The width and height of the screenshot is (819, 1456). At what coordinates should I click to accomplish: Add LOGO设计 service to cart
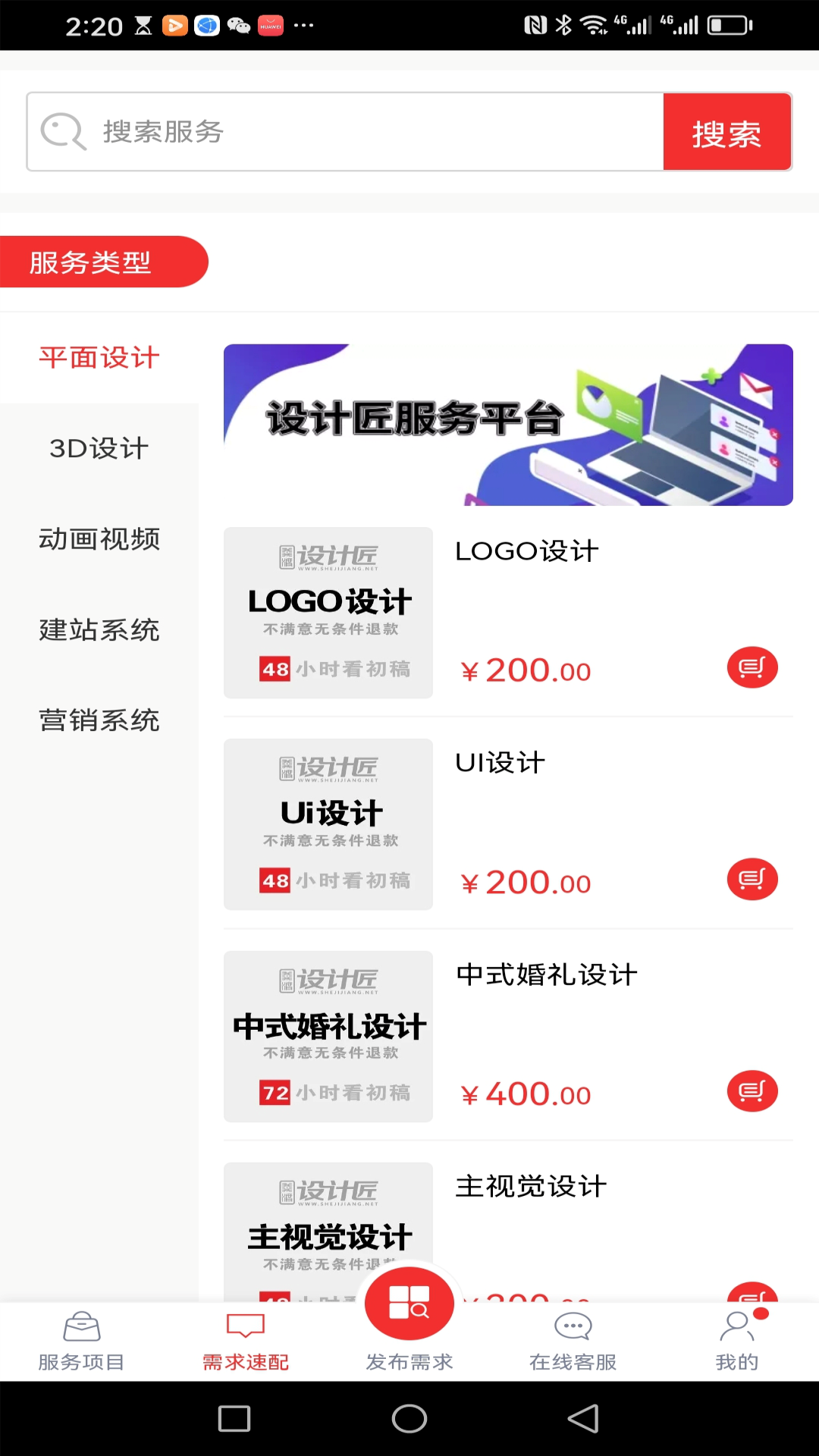pyautogui.click(x=752, y=667)
